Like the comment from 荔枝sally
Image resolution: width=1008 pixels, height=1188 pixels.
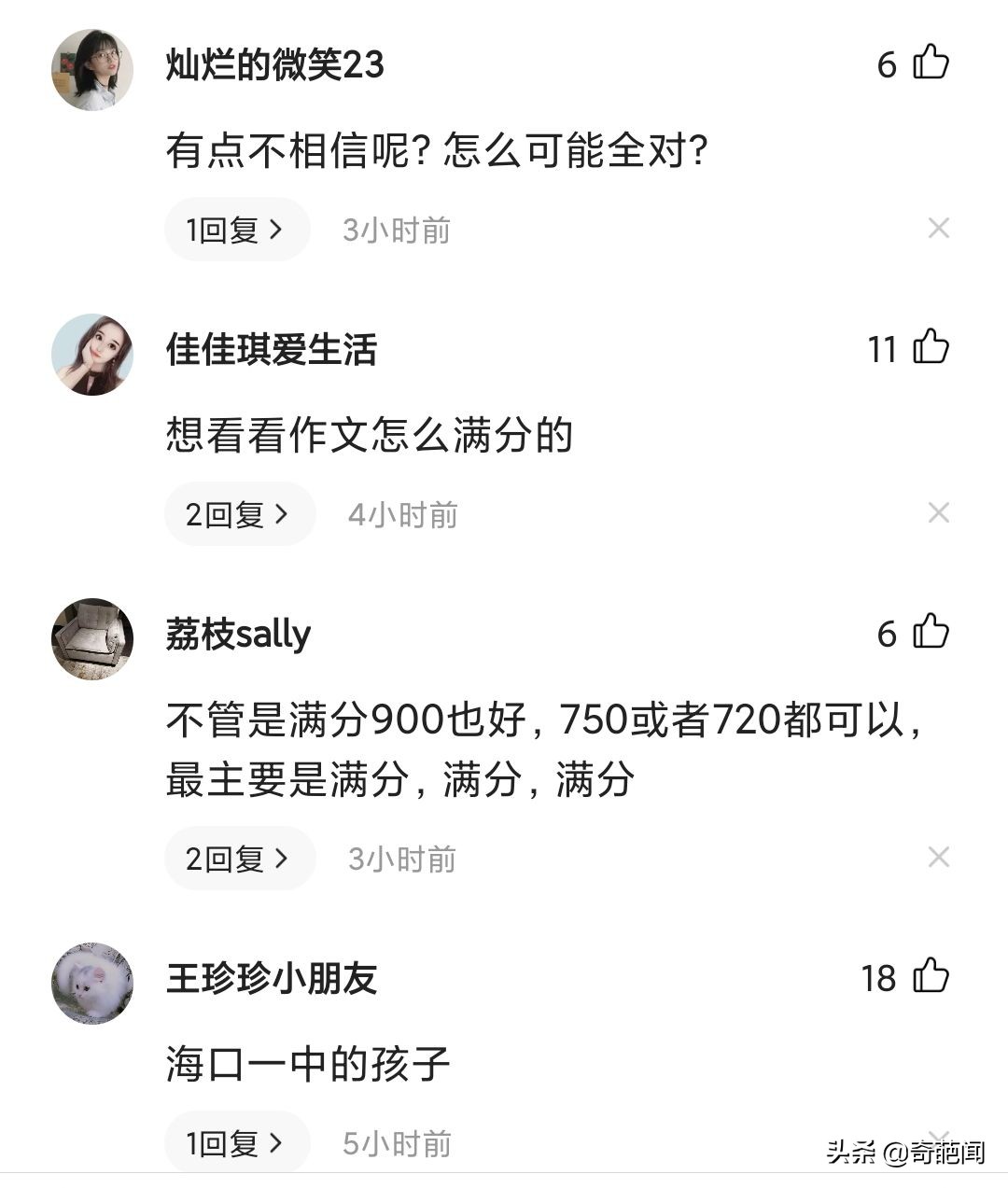tap(931, 633)
